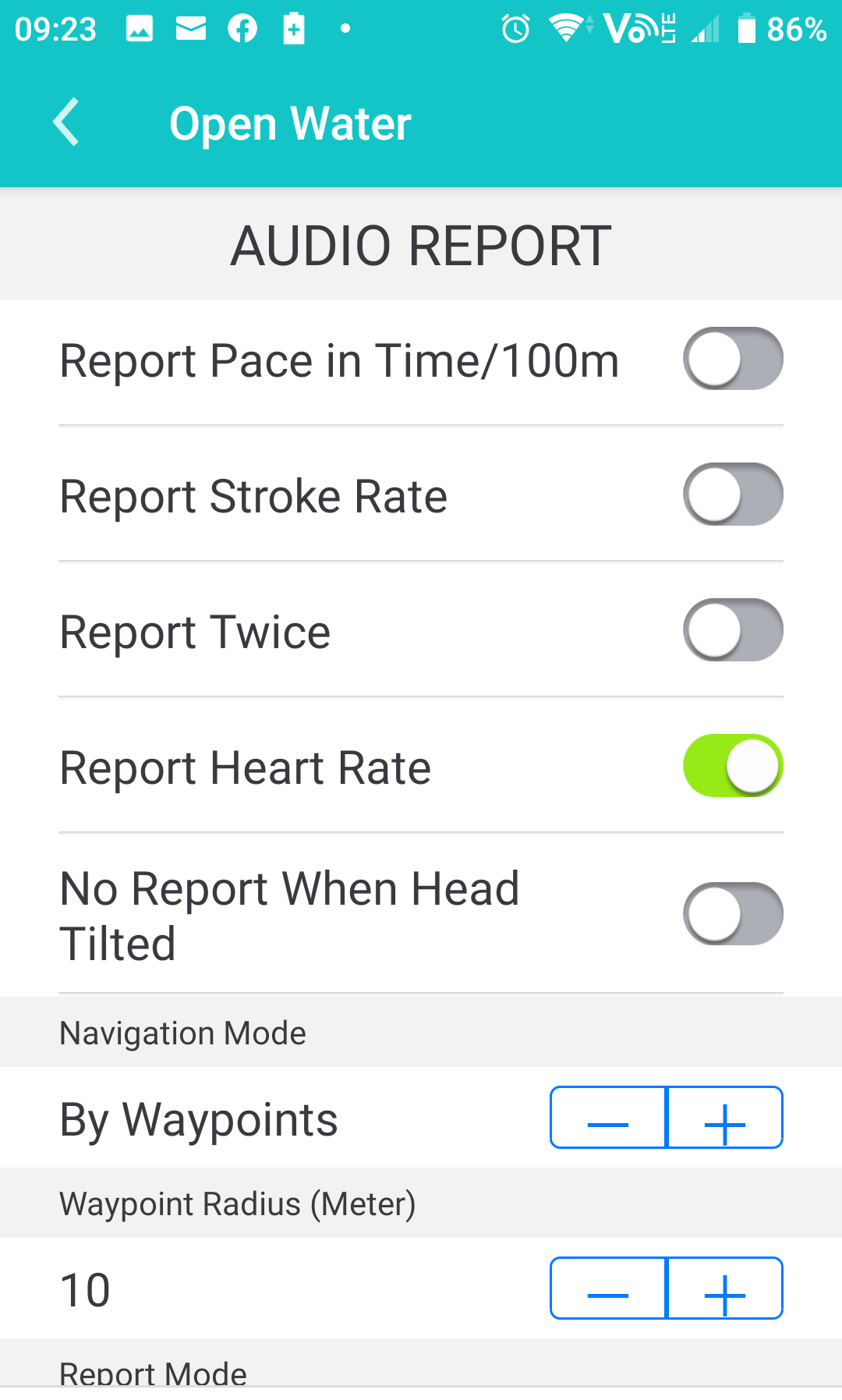Tap plus on Navigation Mode stepper
842x1400 pixels.
[x=725, y=1118]
